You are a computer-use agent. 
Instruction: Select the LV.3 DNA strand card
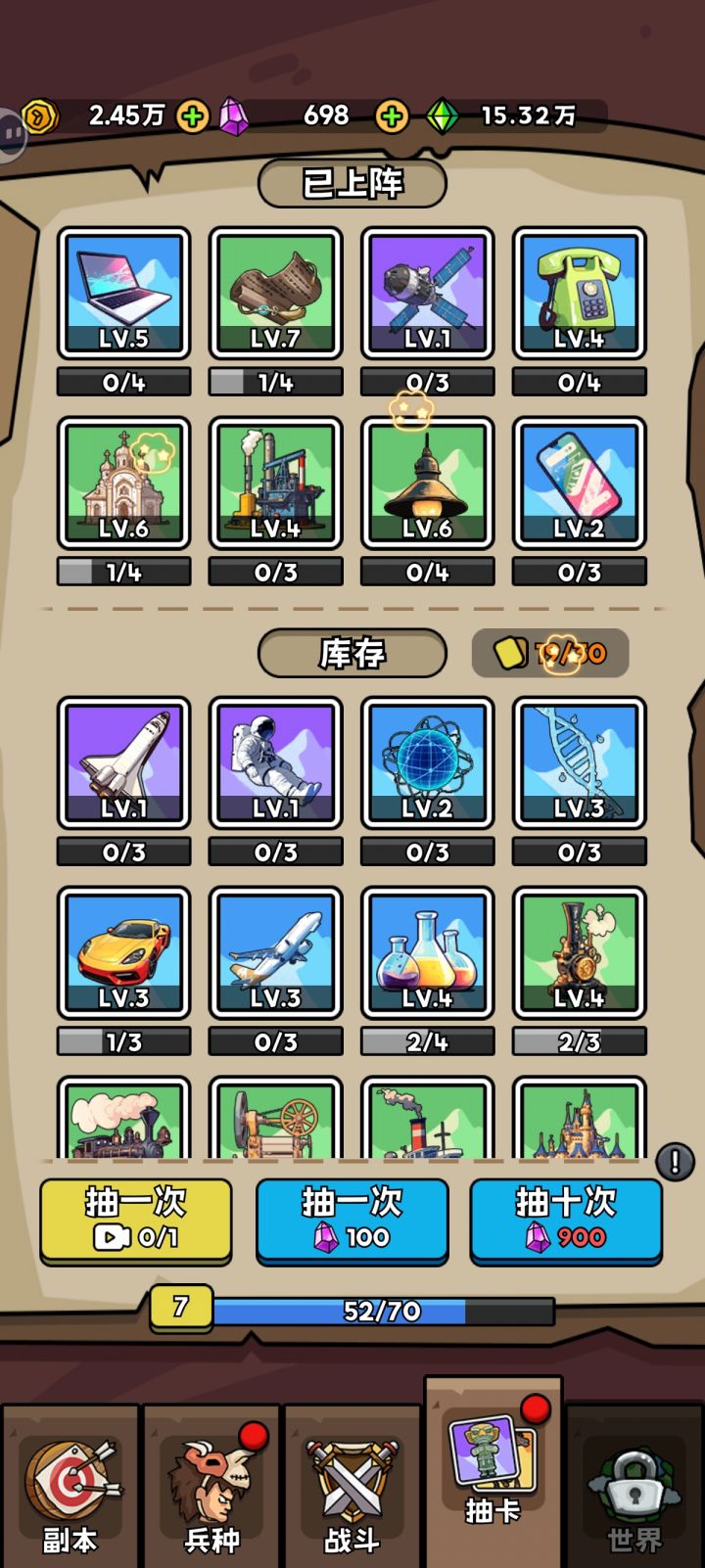(580, 763)
